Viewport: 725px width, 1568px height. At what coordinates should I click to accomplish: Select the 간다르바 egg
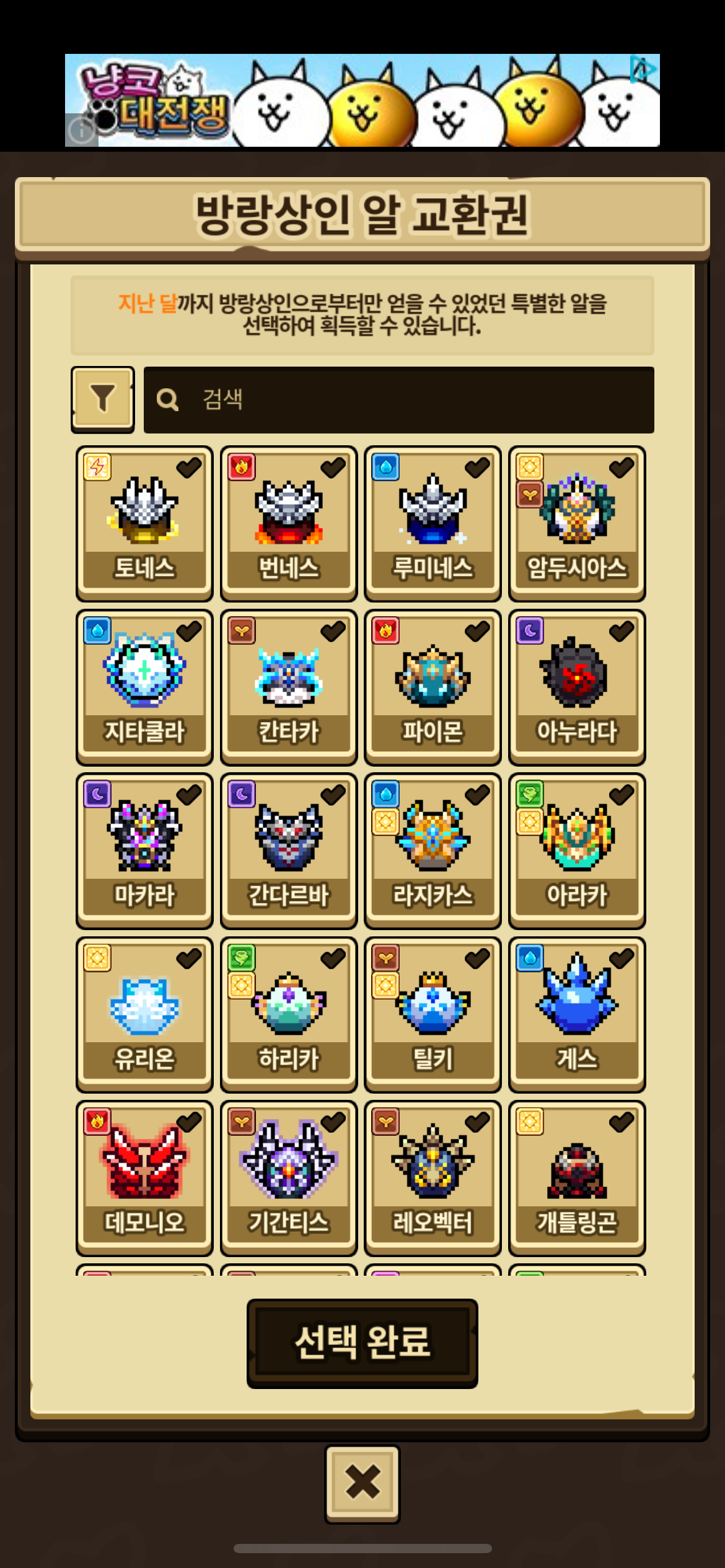tap(289, 850)
